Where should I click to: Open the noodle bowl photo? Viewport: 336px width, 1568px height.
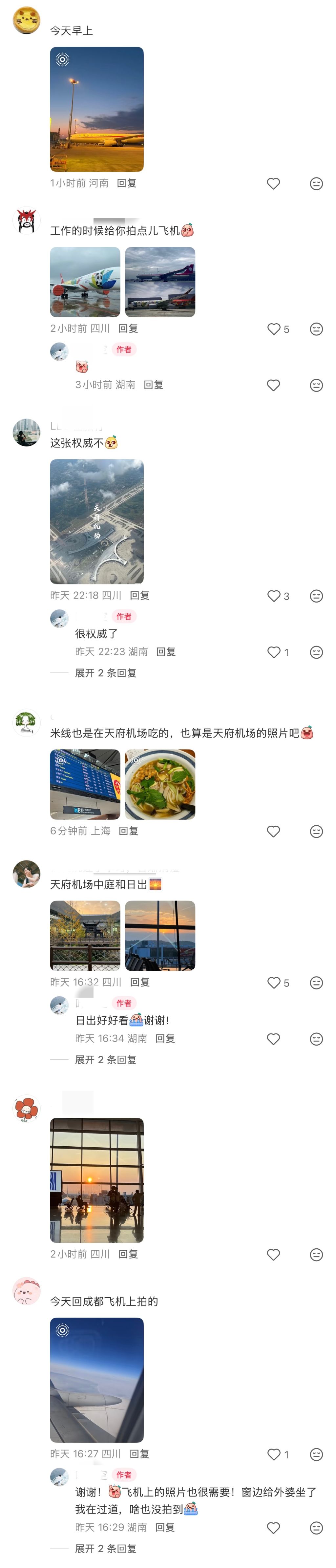(160, 784)
